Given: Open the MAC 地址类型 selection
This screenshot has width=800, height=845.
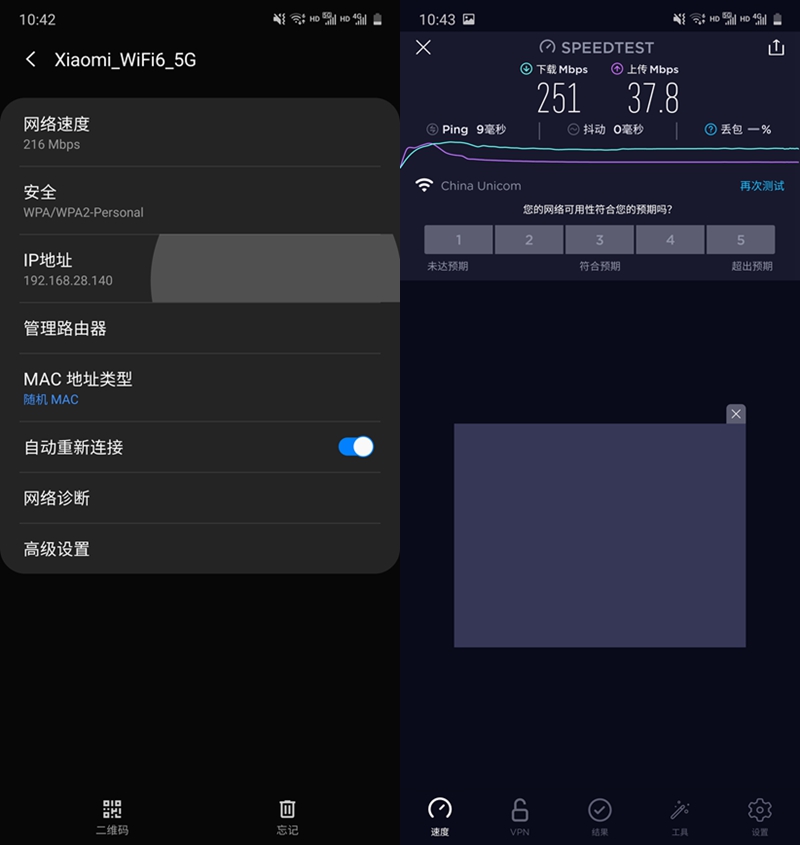Looking at the screenshot, I should [200, 387].
